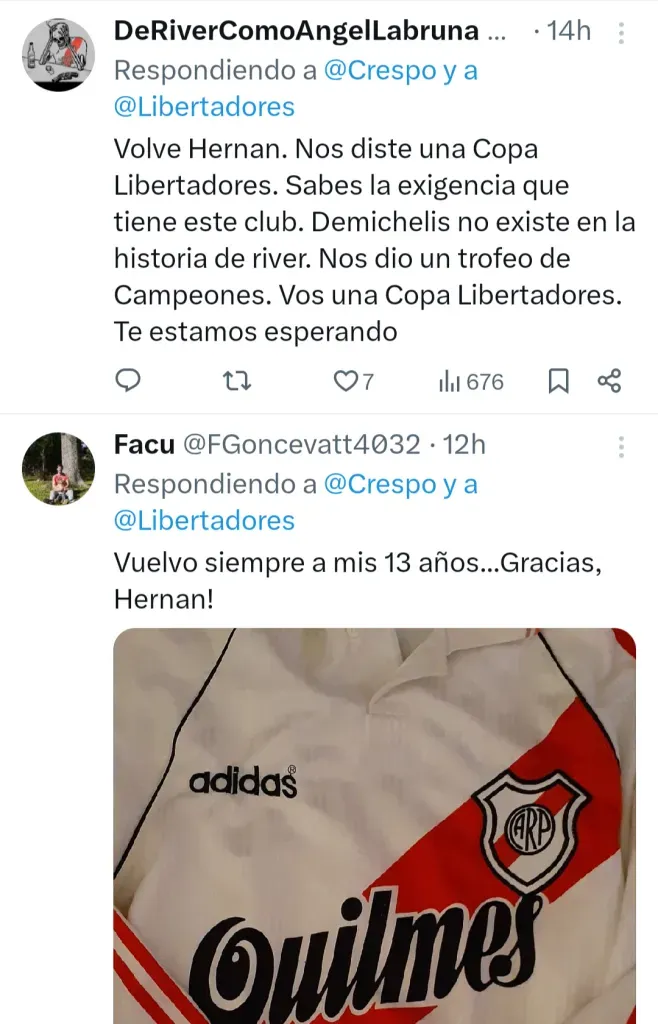The width and height of the screenshot is (658, 1024).
Task: Open Facu's profile picture
Action: (x=58, y=468)
